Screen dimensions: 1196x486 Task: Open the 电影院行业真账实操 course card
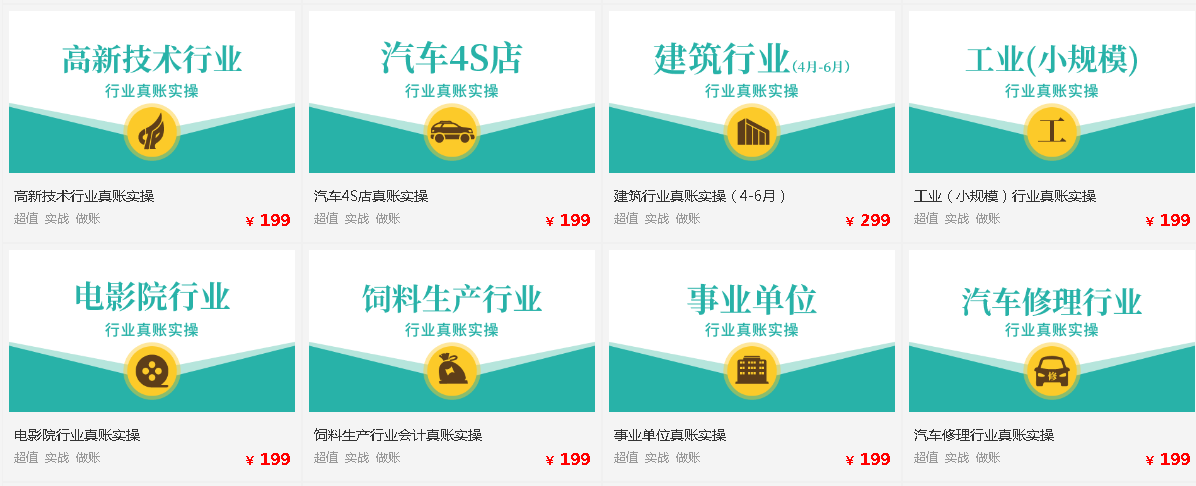(152, 331)
